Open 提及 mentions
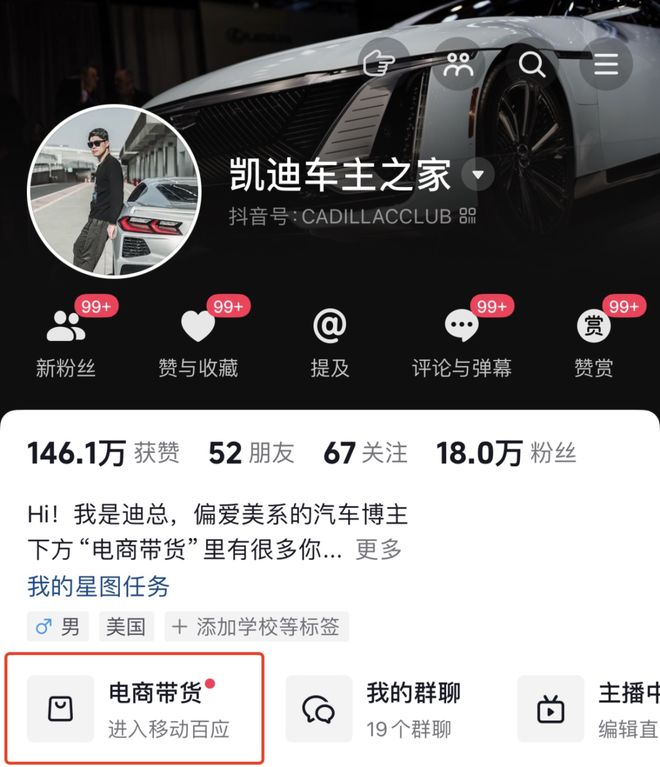 click(330, 343)
